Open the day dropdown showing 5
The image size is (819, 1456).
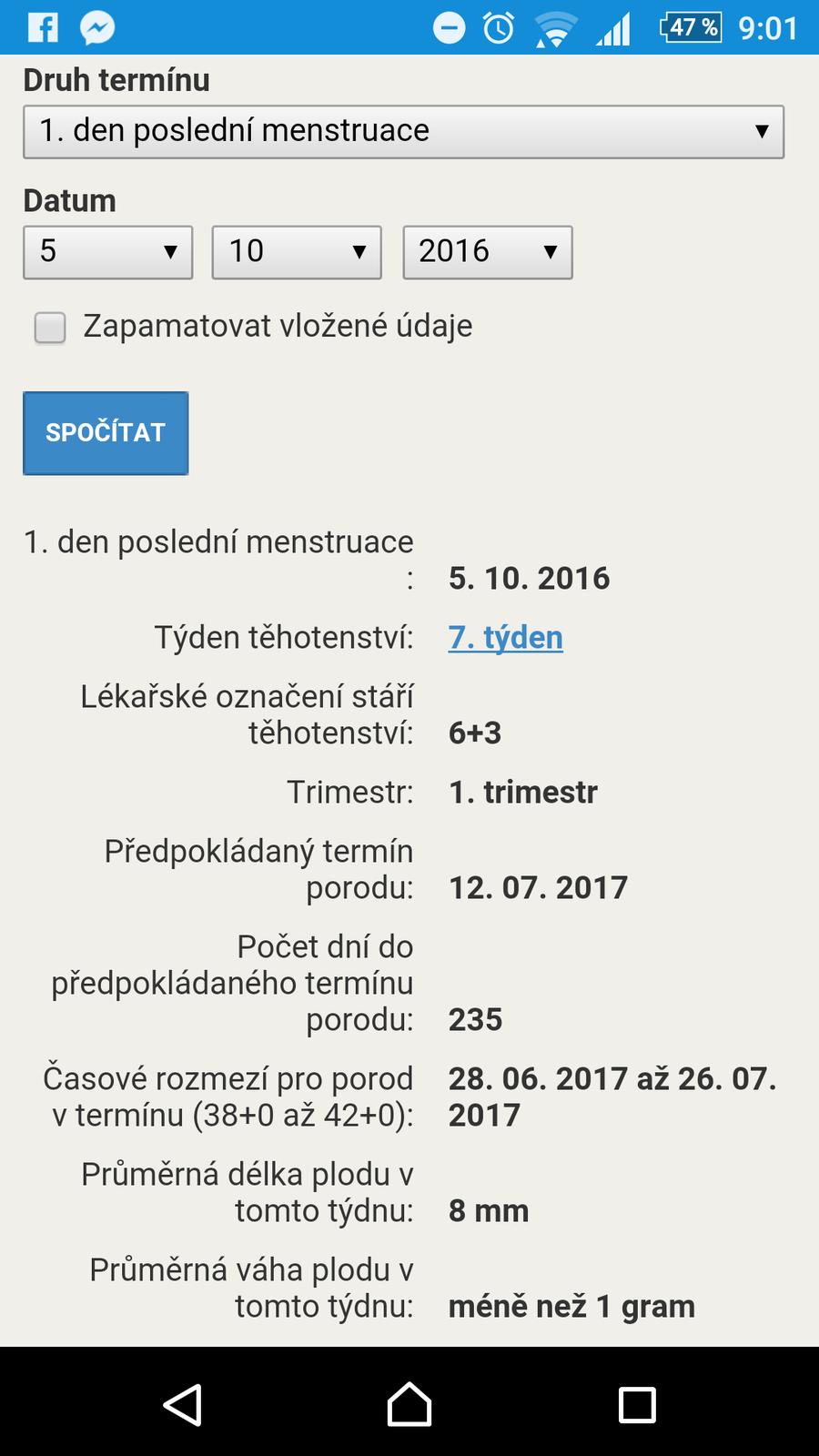pos(107,252)
